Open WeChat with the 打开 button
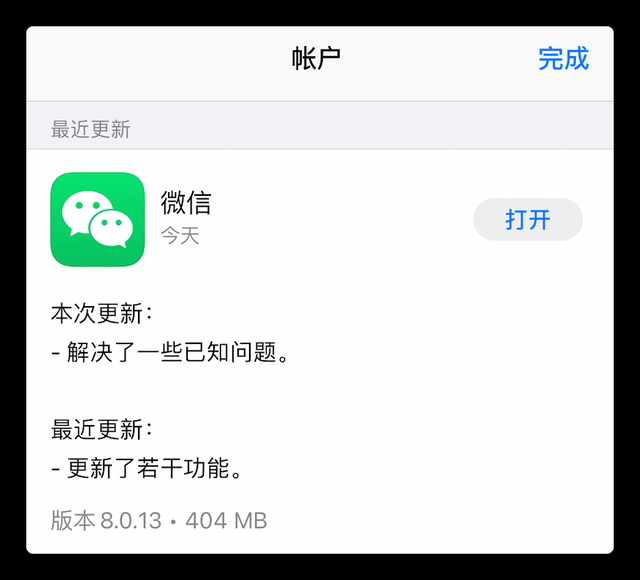 527,220
